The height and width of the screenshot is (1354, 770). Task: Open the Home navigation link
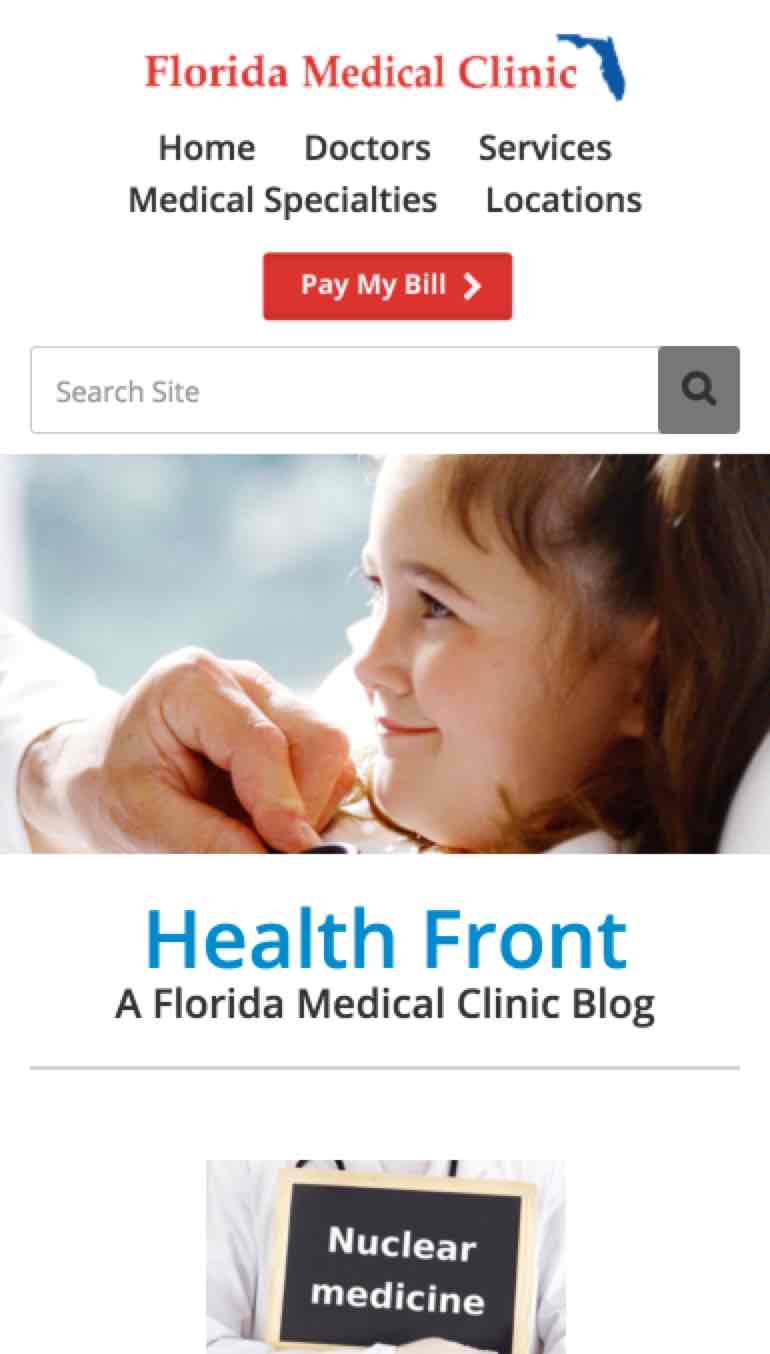[207, 148]
